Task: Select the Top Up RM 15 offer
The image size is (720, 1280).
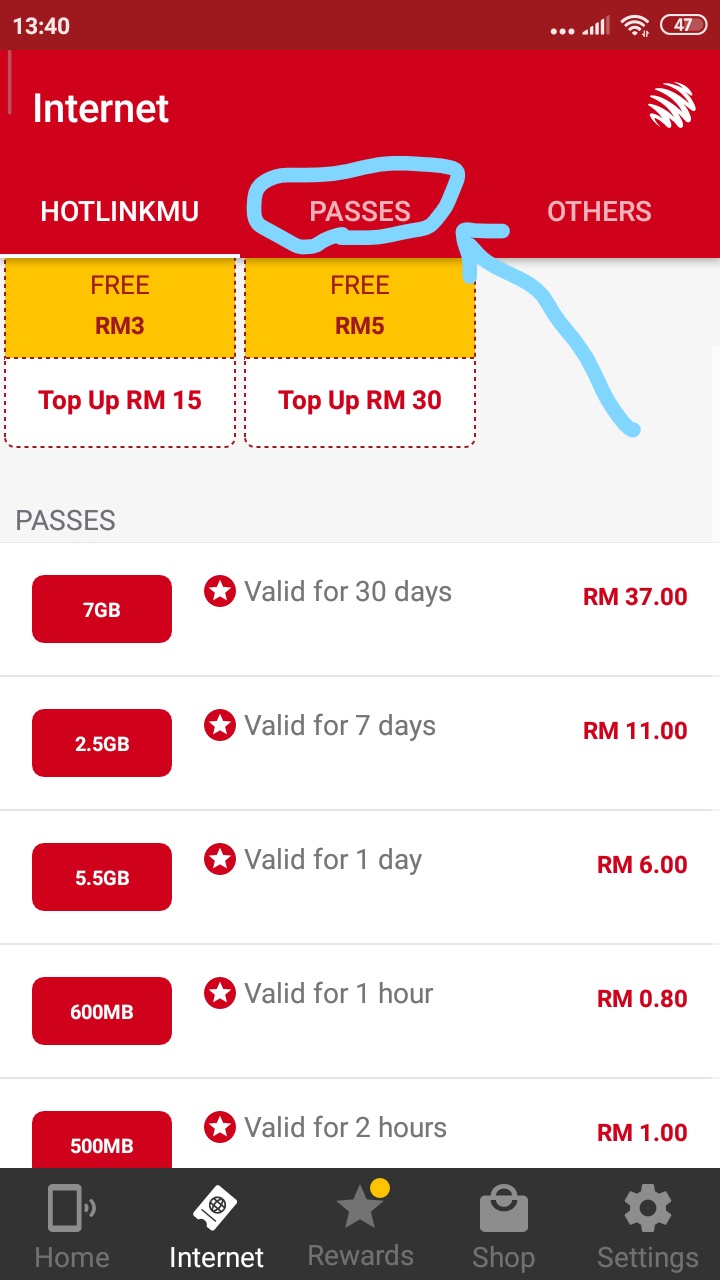Action: [x=120, y=352]
